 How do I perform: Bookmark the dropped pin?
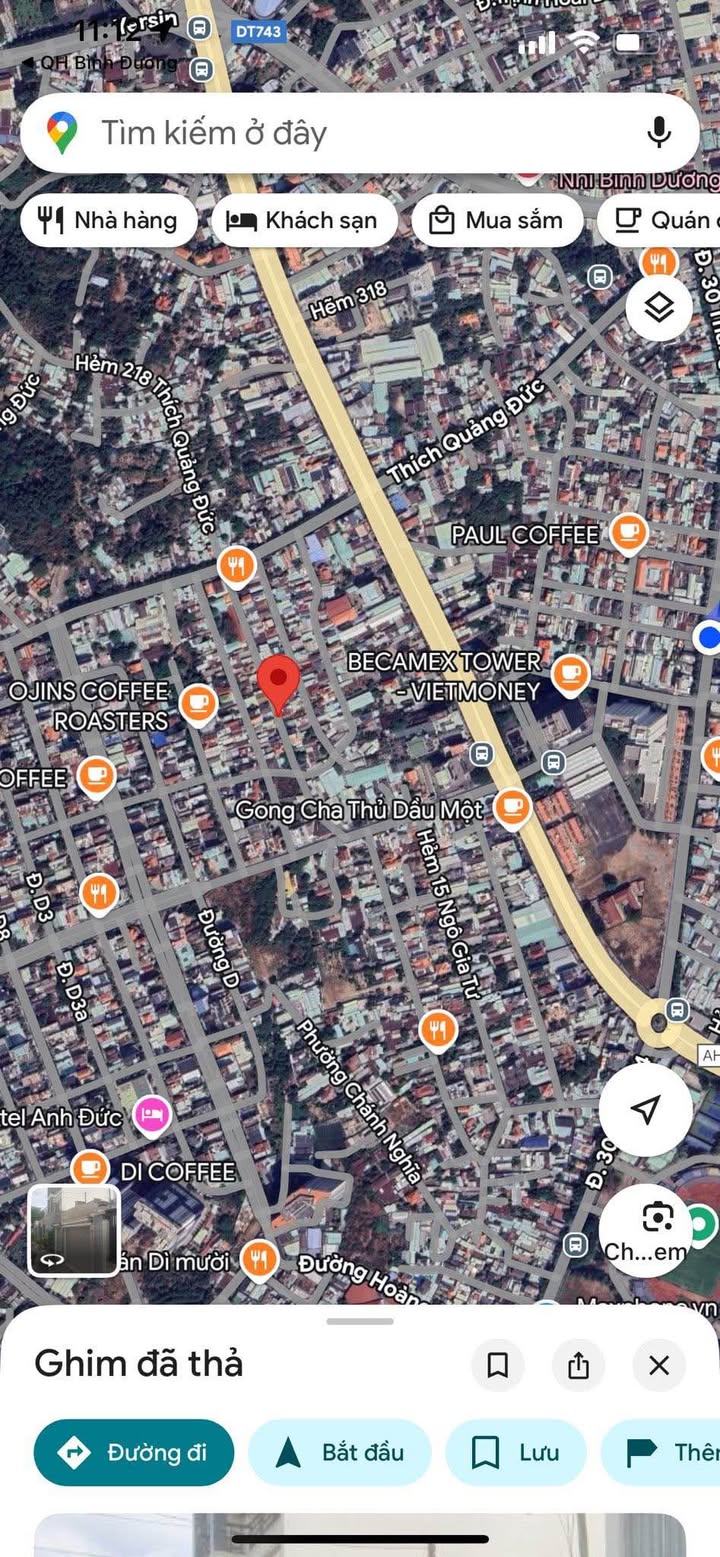498,1365
